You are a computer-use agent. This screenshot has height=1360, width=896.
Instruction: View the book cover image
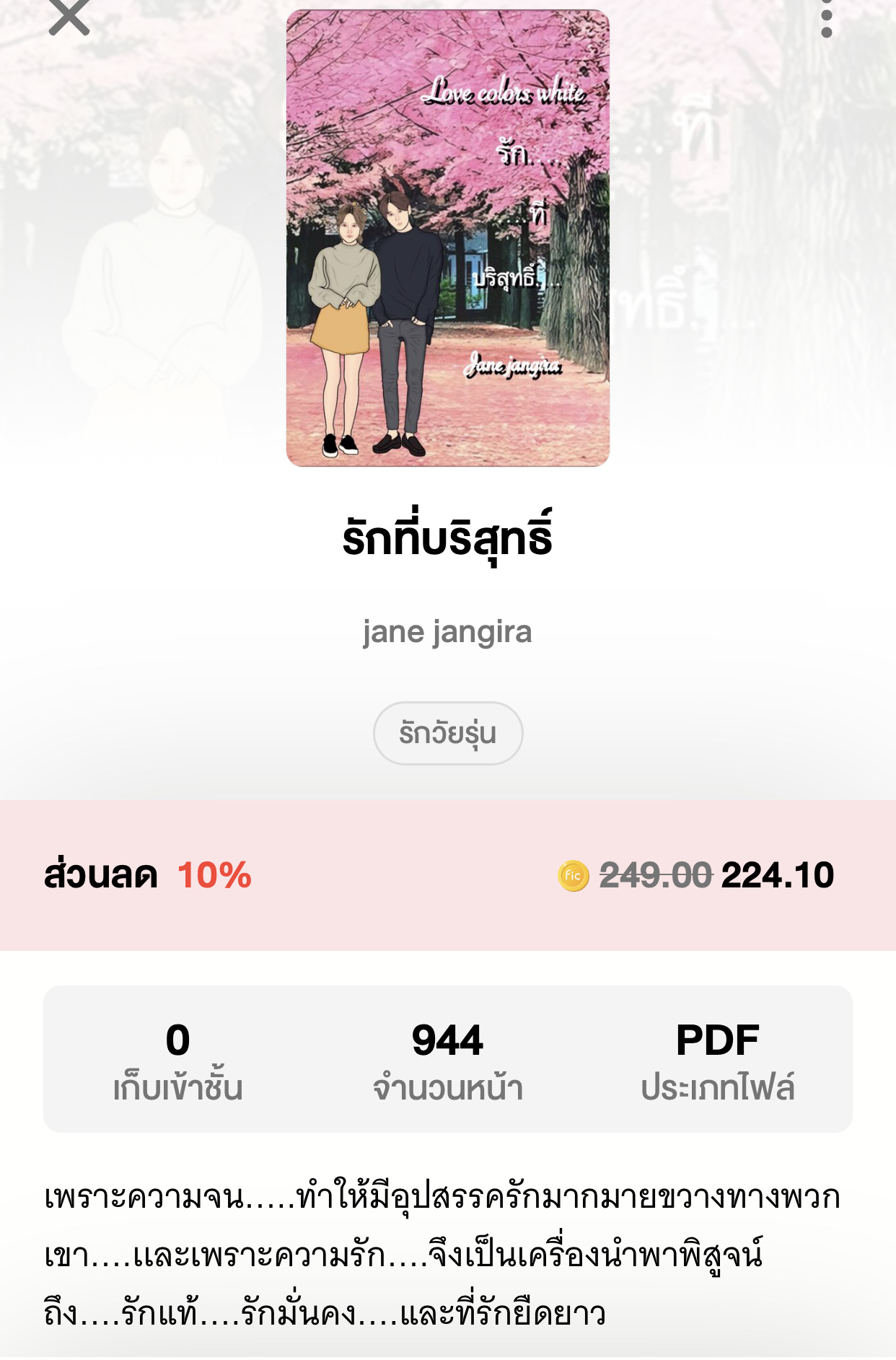pos(447,238)
